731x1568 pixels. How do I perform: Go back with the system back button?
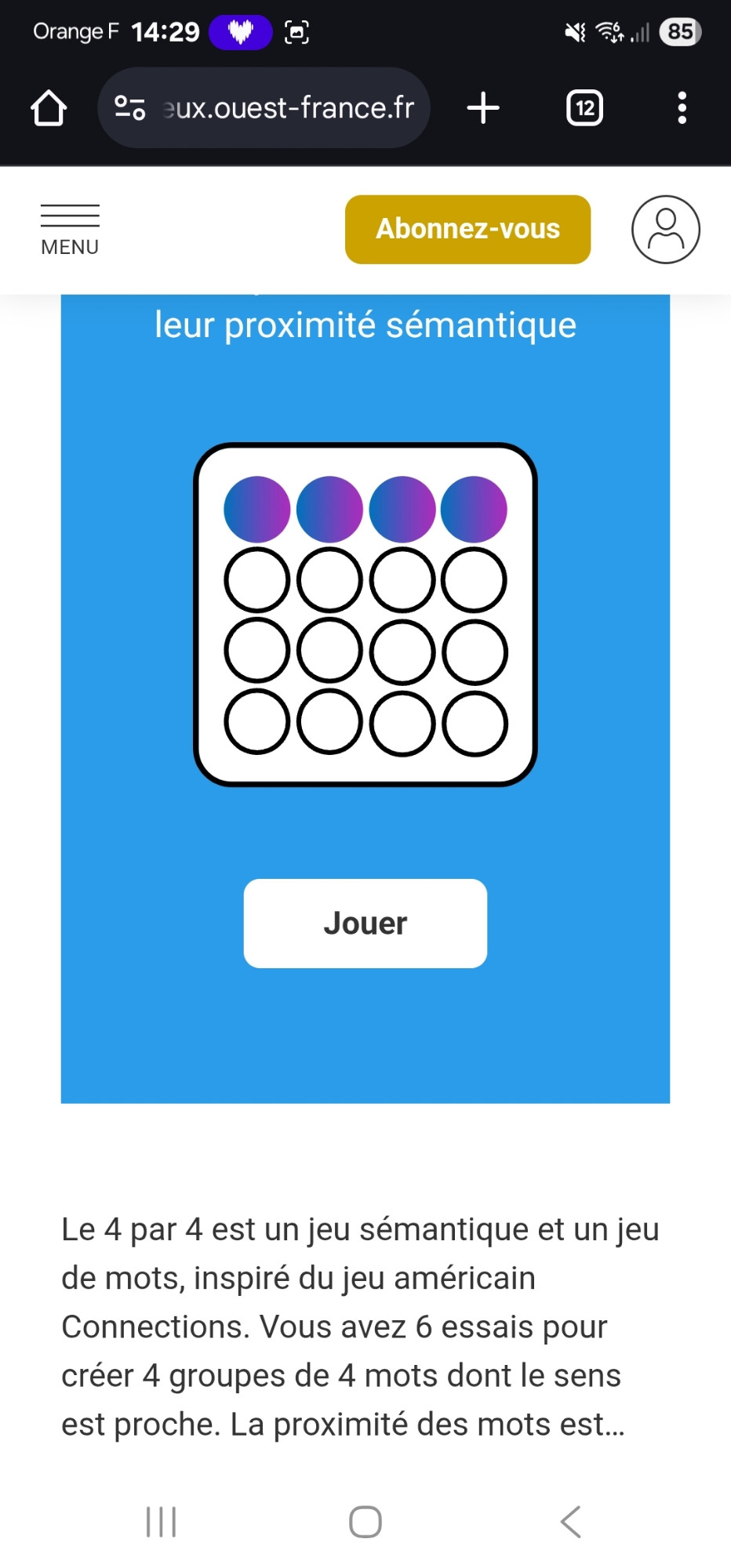point(571,1522)
